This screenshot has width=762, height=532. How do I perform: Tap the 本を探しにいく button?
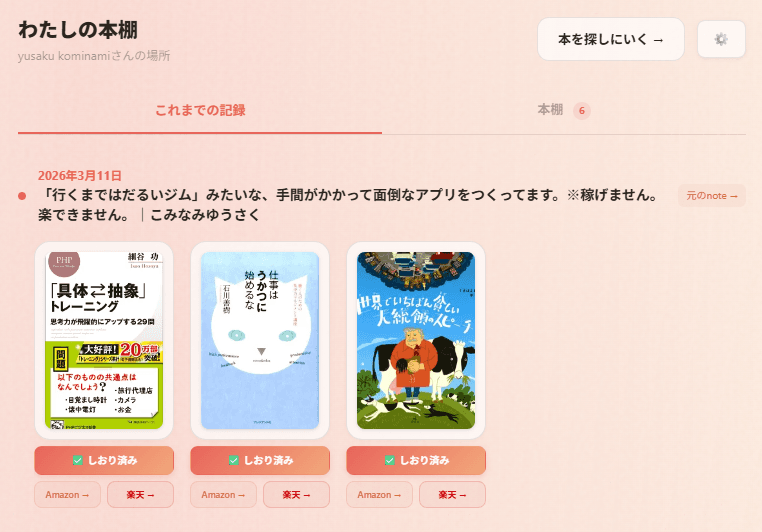pos(610,40)
